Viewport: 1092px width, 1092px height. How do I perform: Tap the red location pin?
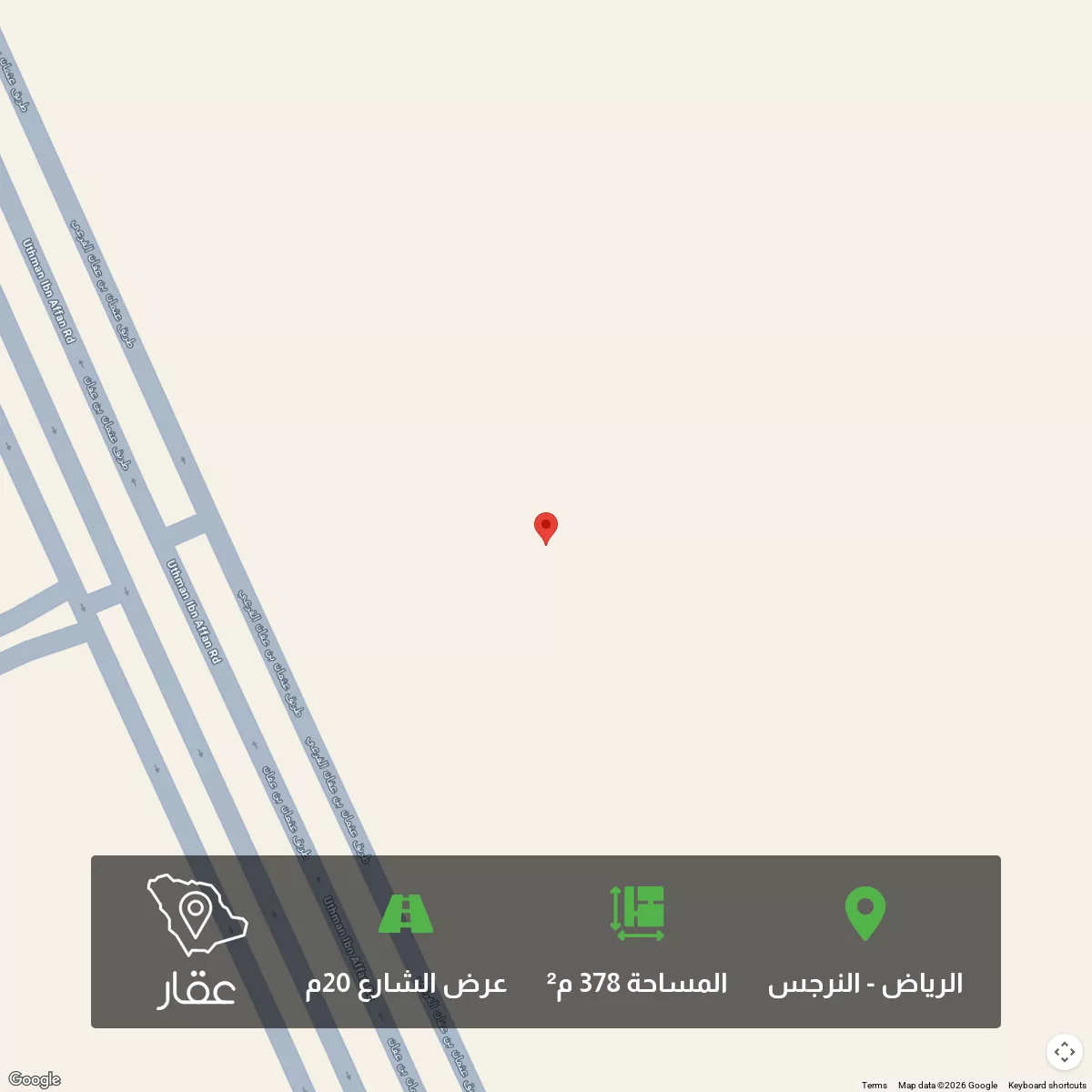pyautogui.click(x=545, y=527)
